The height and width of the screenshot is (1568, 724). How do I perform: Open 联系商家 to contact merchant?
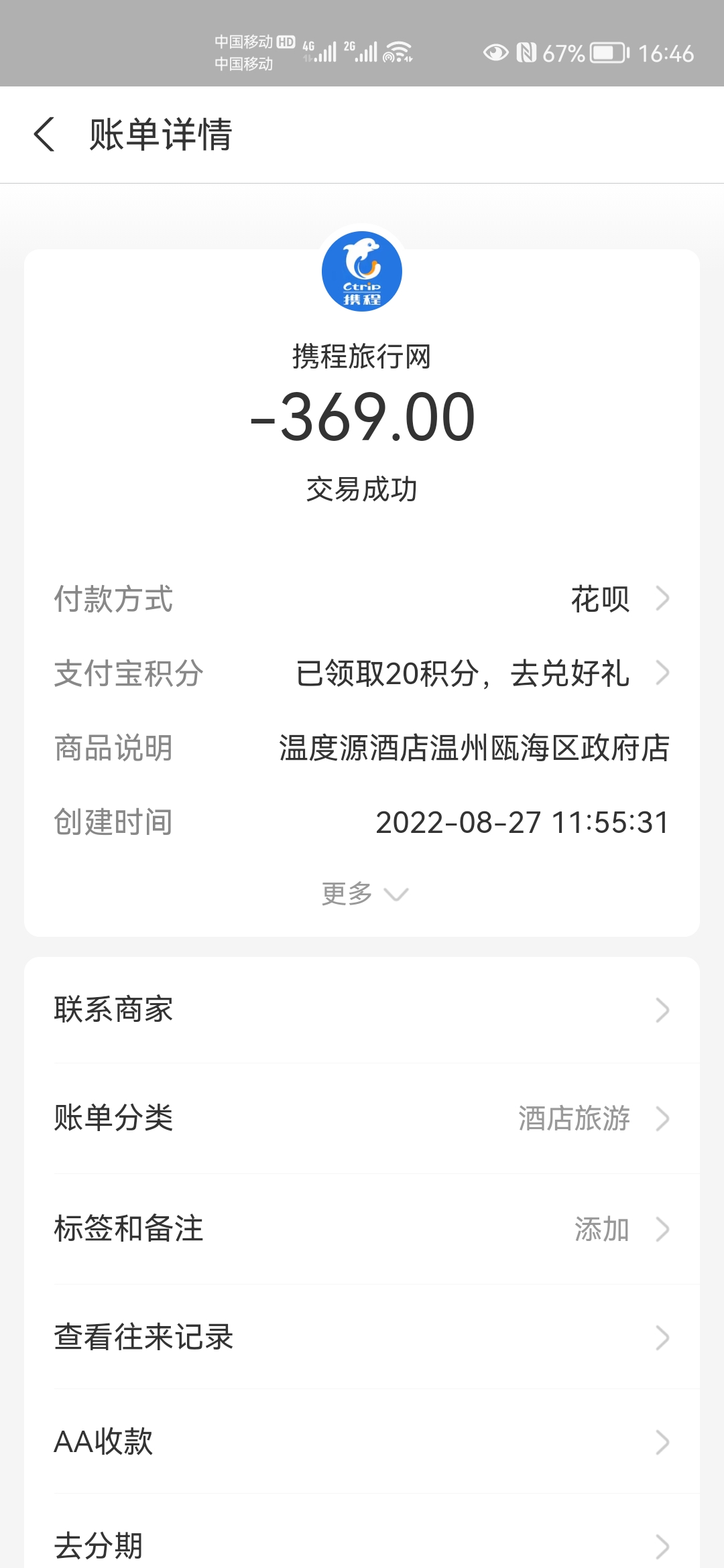tap(362, 1010)
